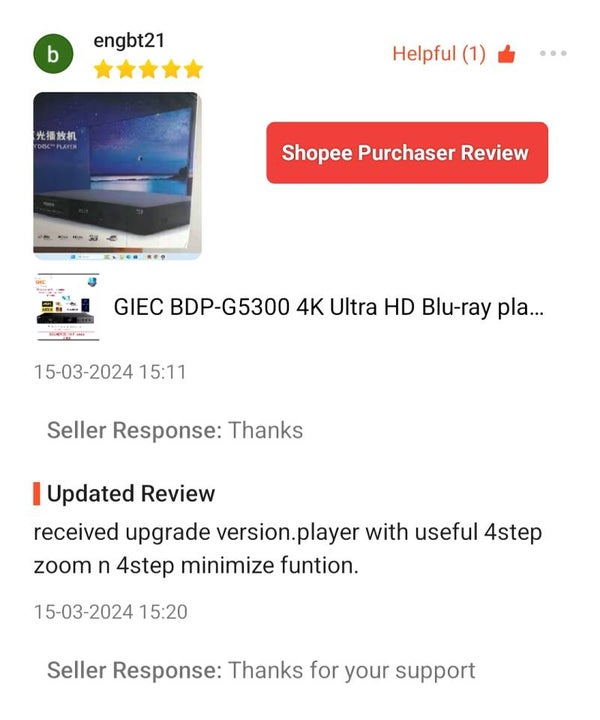View the review photo of the player box
Viewport: 600px width, 720px height.
tap(116, 176)
